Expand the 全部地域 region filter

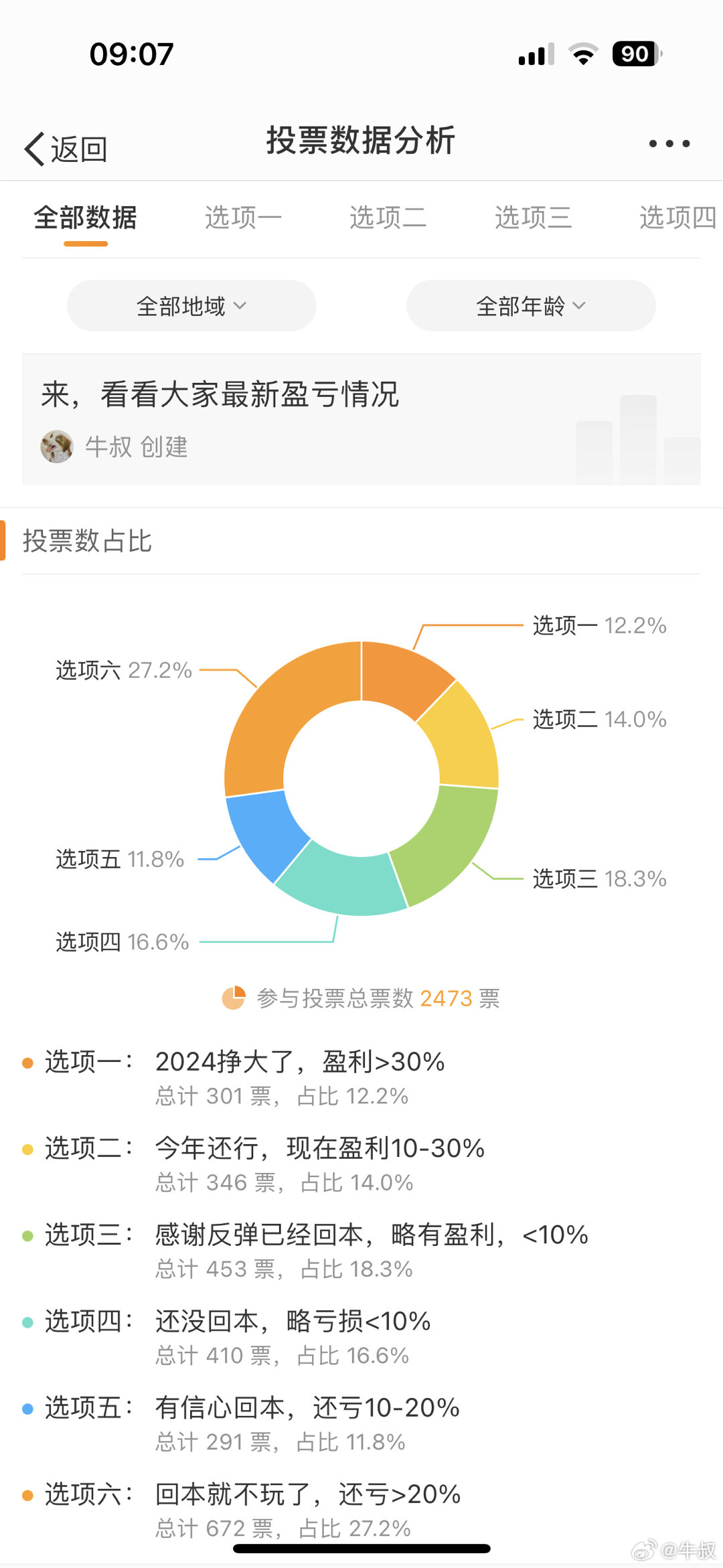coord(191,306)
